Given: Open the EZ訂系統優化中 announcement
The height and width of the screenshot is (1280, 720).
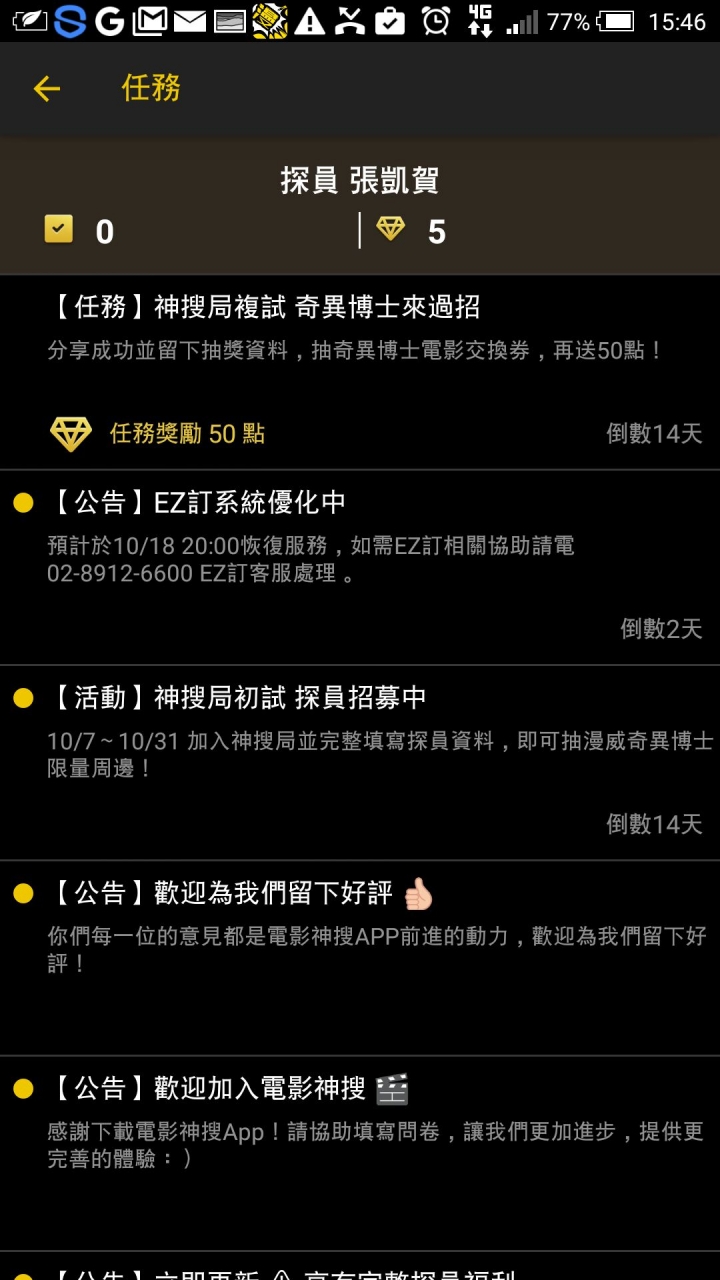Looking at the screenshot, I should pyautogui.click(x=360, y=568).
